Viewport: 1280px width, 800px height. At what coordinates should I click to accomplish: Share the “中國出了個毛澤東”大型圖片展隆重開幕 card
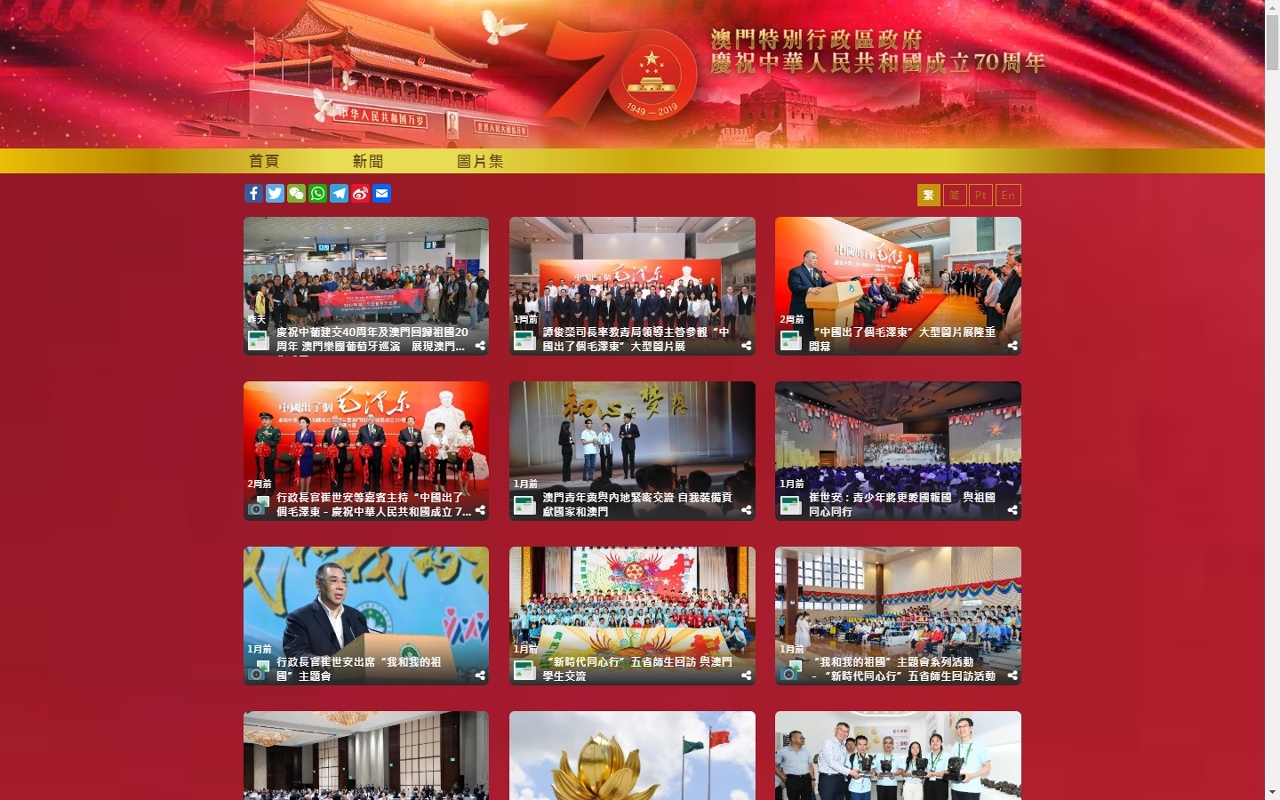coord(1012,346)
